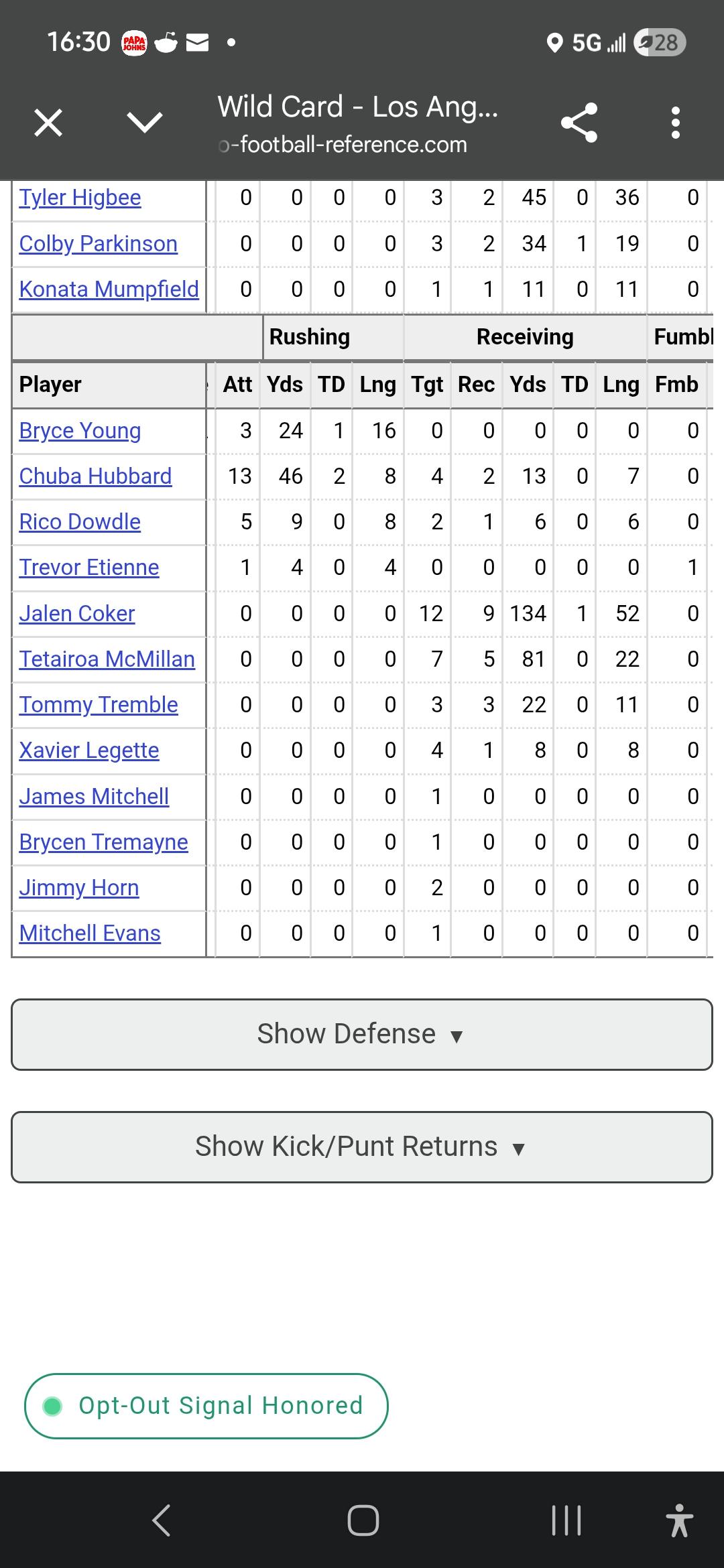Expand Show Kick/Punt Returns section
Viewport: 724px width, 1568px height.
pyautogui.click(x=362, y=1147)
